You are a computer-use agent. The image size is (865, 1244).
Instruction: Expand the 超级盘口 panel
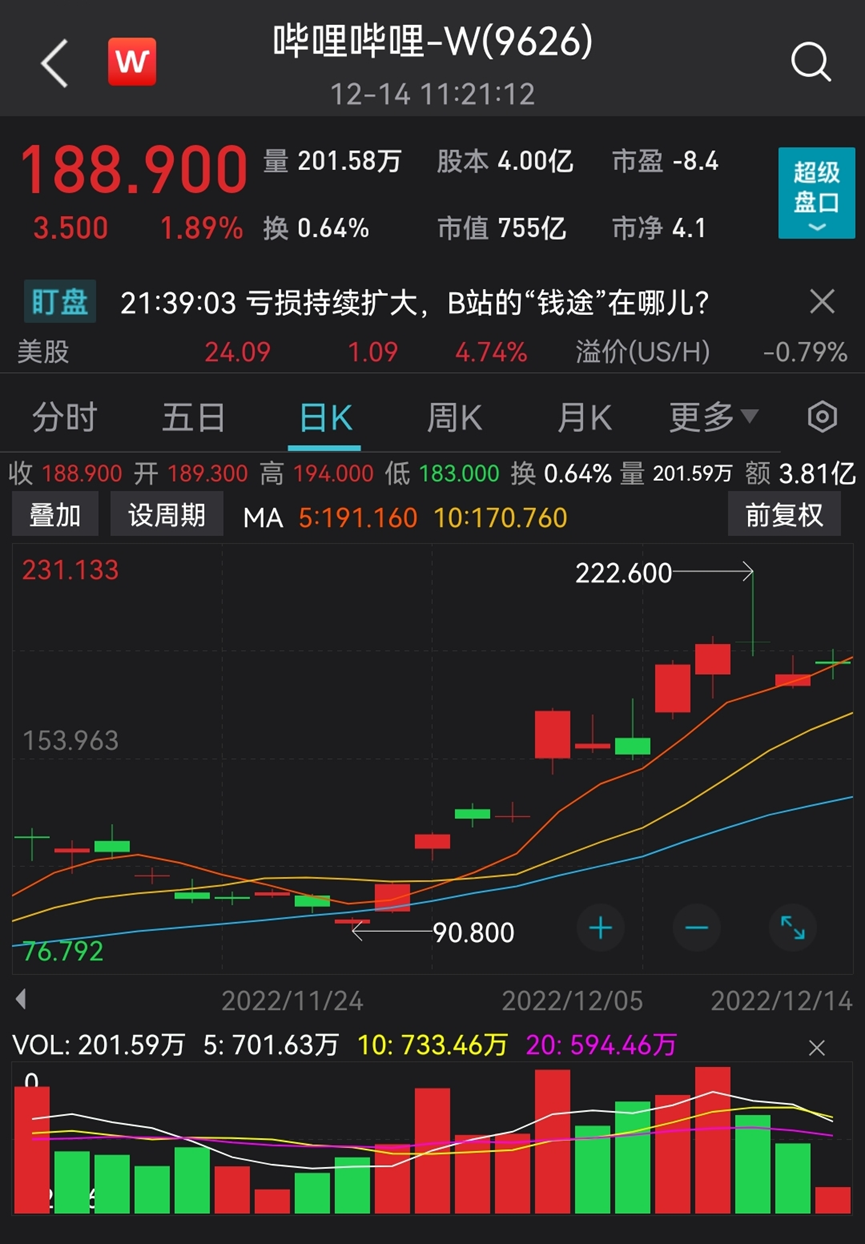(816, 193)
